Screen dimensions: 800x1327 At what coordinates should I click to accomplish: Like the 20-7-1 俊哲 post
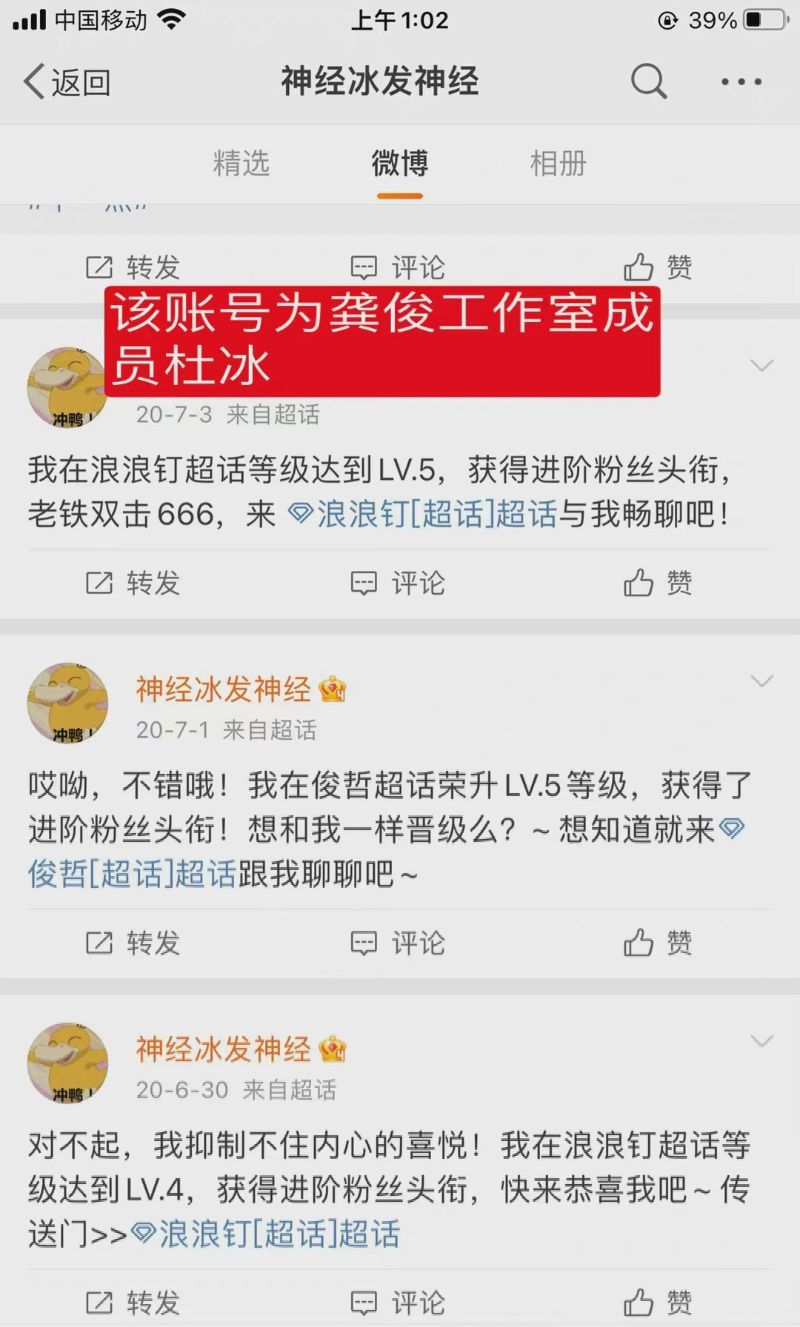pos(658,942)
